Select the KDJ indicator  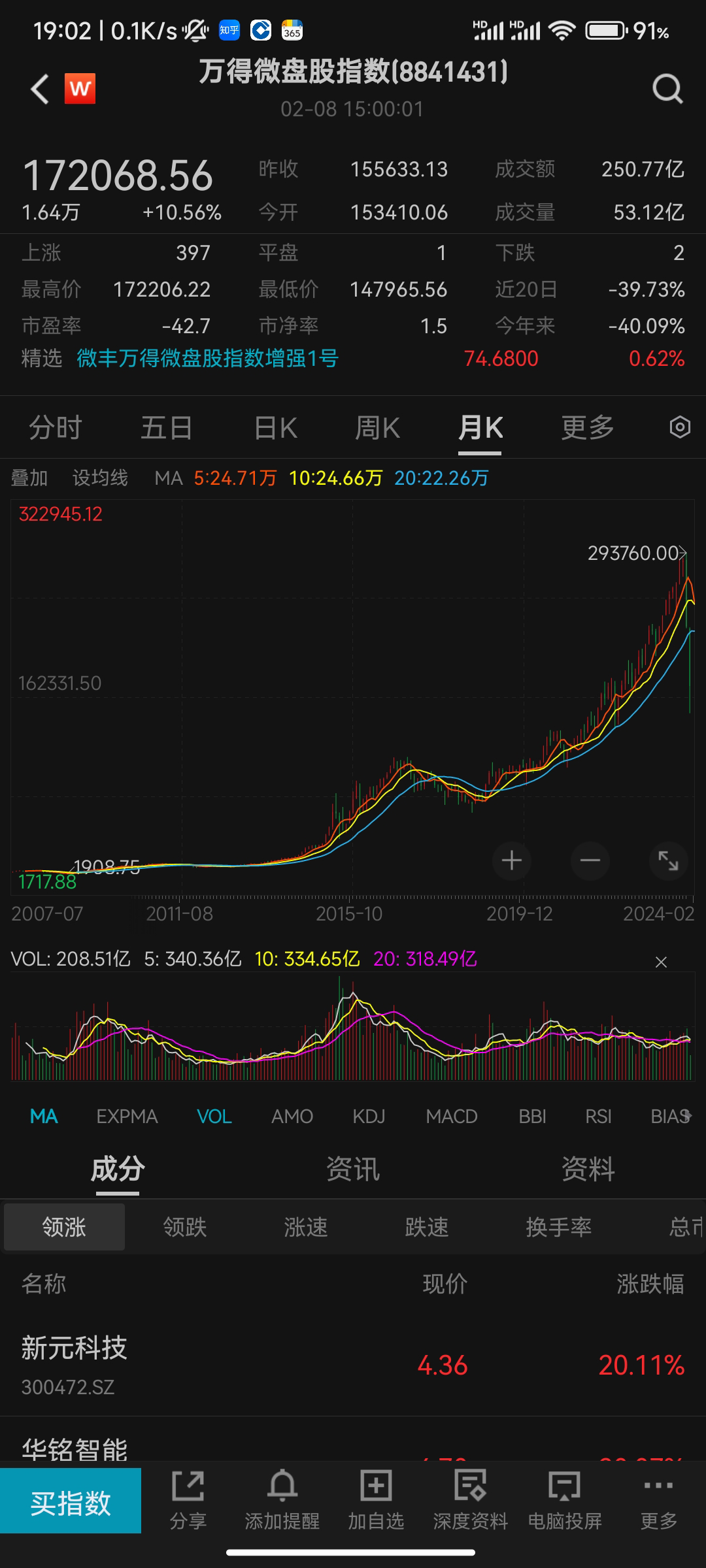(x=369, y=1117)
